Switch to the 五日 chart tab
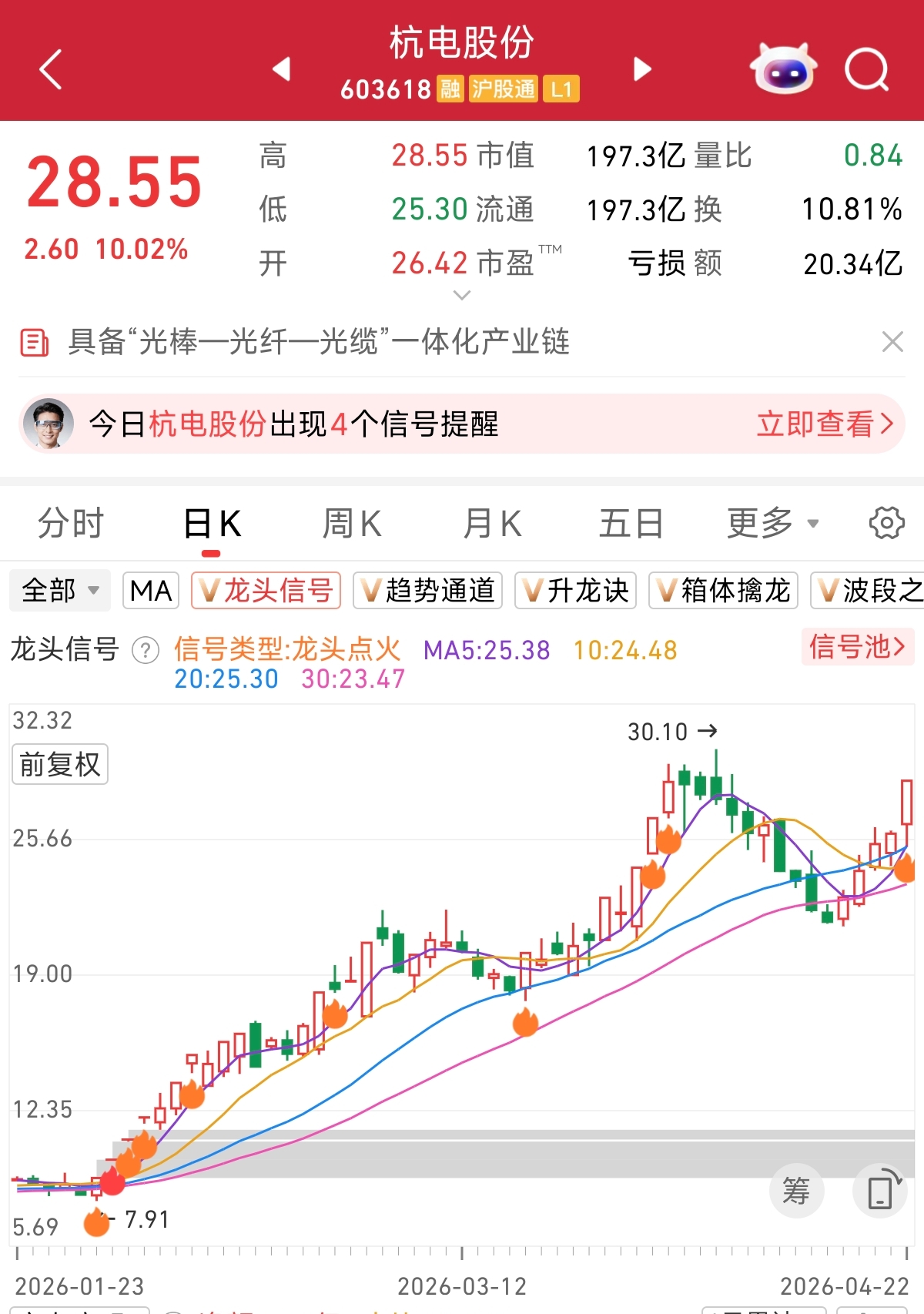The width and height of the screenshot is (924, 1314). click(x=631, y=524)
